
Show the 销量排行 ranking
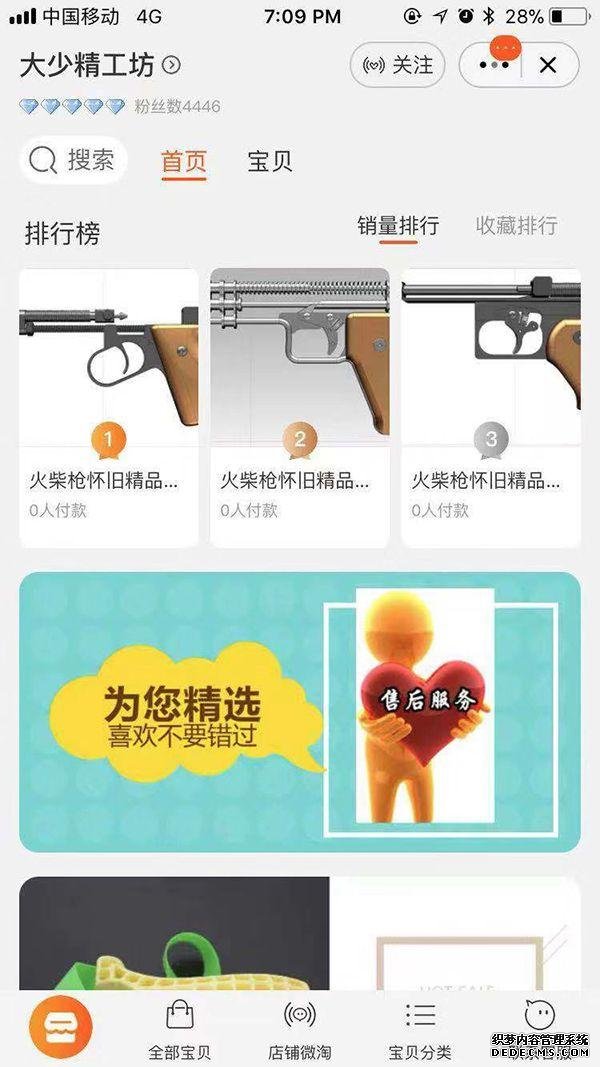coord(398,226)
